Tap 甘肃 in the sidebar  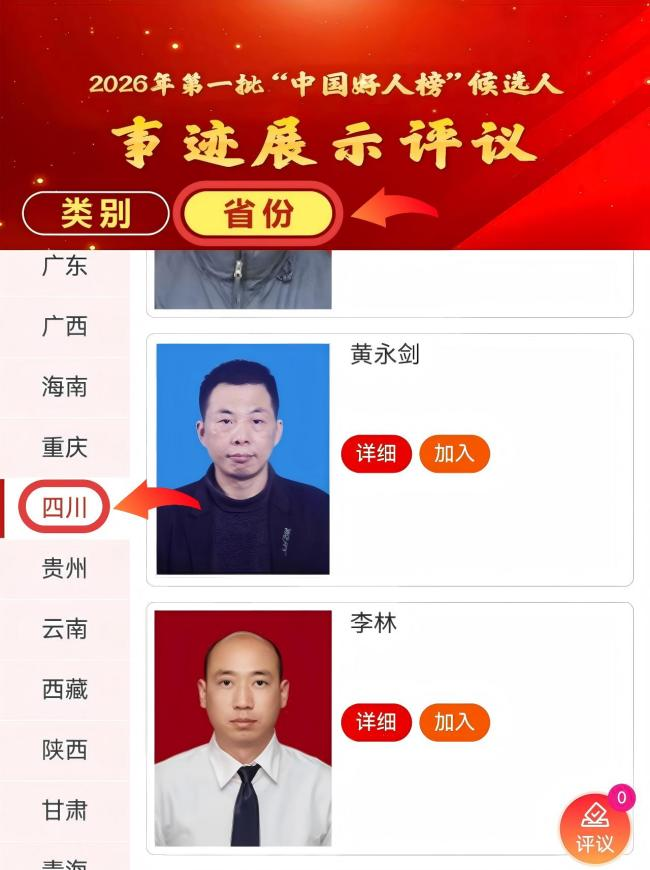pyautogui.click(x=65, y=810)
